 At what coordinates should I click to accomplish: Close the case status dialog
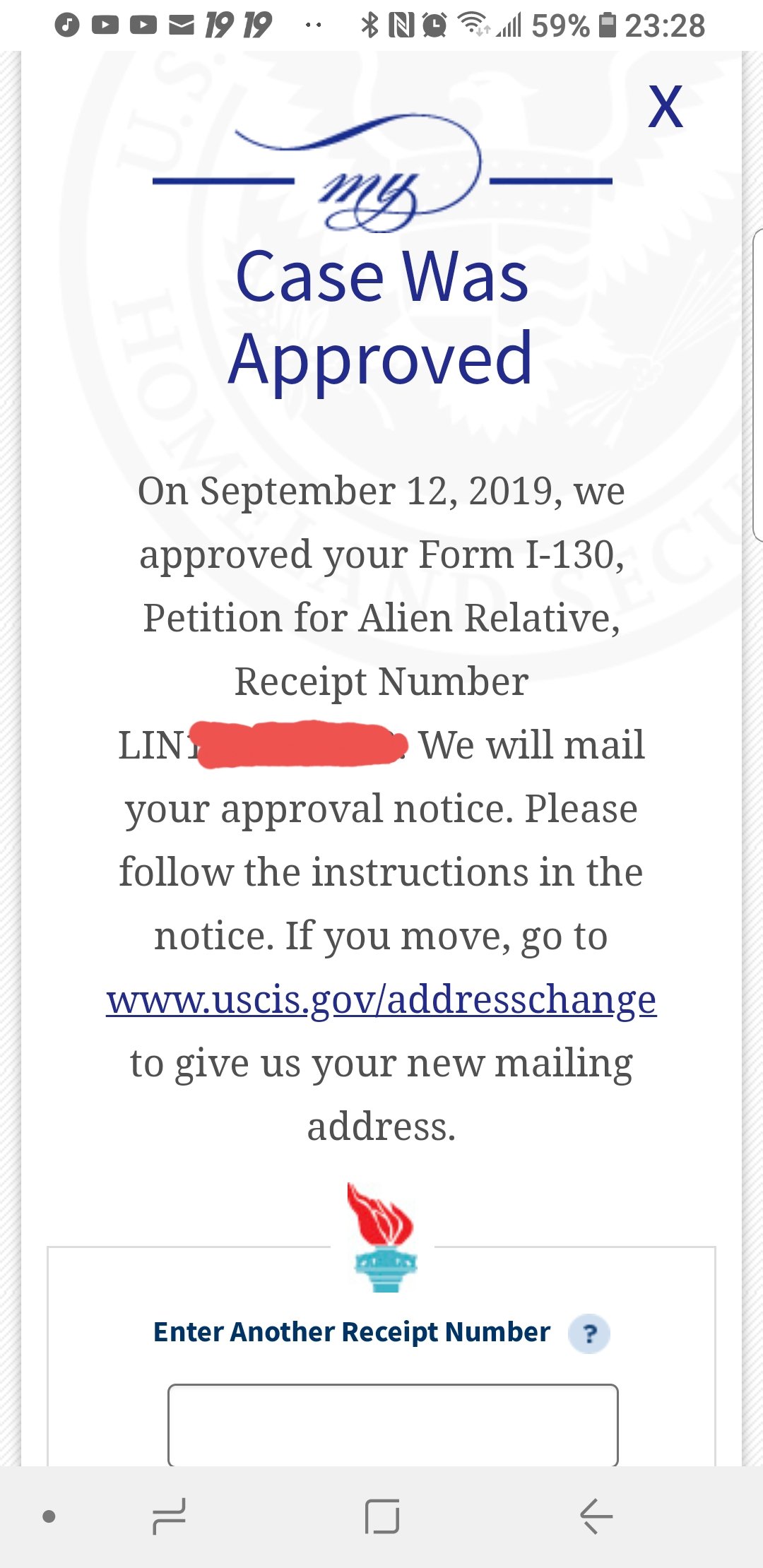pyautogui.click(x=666, y=107)
